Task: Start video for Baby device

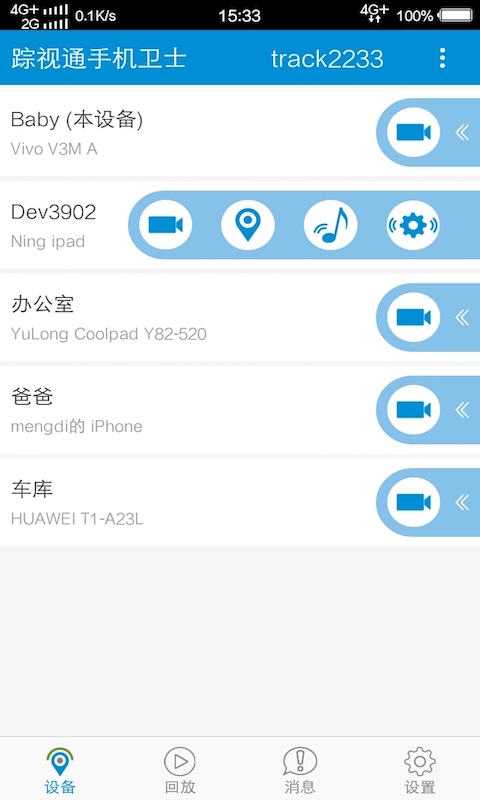Action: tap(413, 133)
